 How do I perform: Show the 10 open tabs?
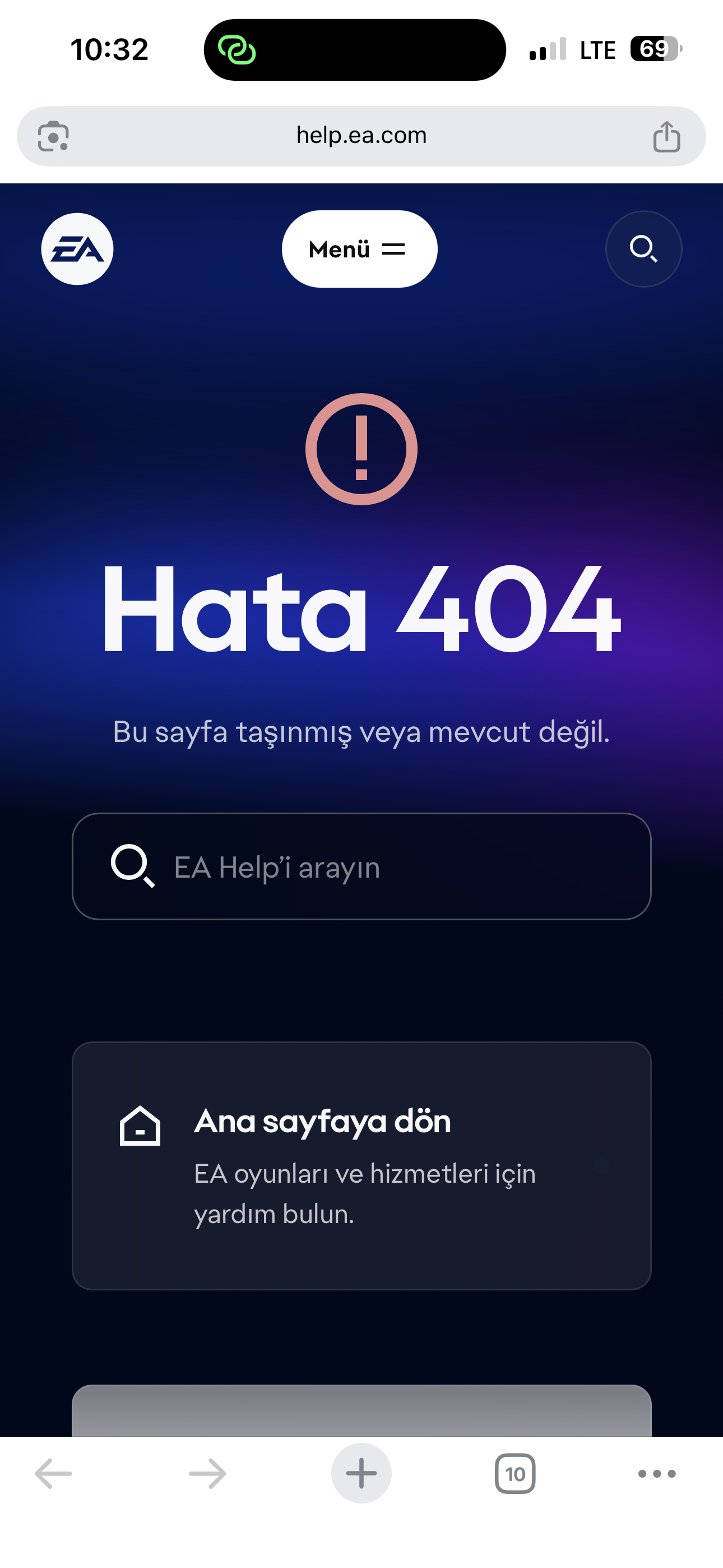click(515, 1474)
